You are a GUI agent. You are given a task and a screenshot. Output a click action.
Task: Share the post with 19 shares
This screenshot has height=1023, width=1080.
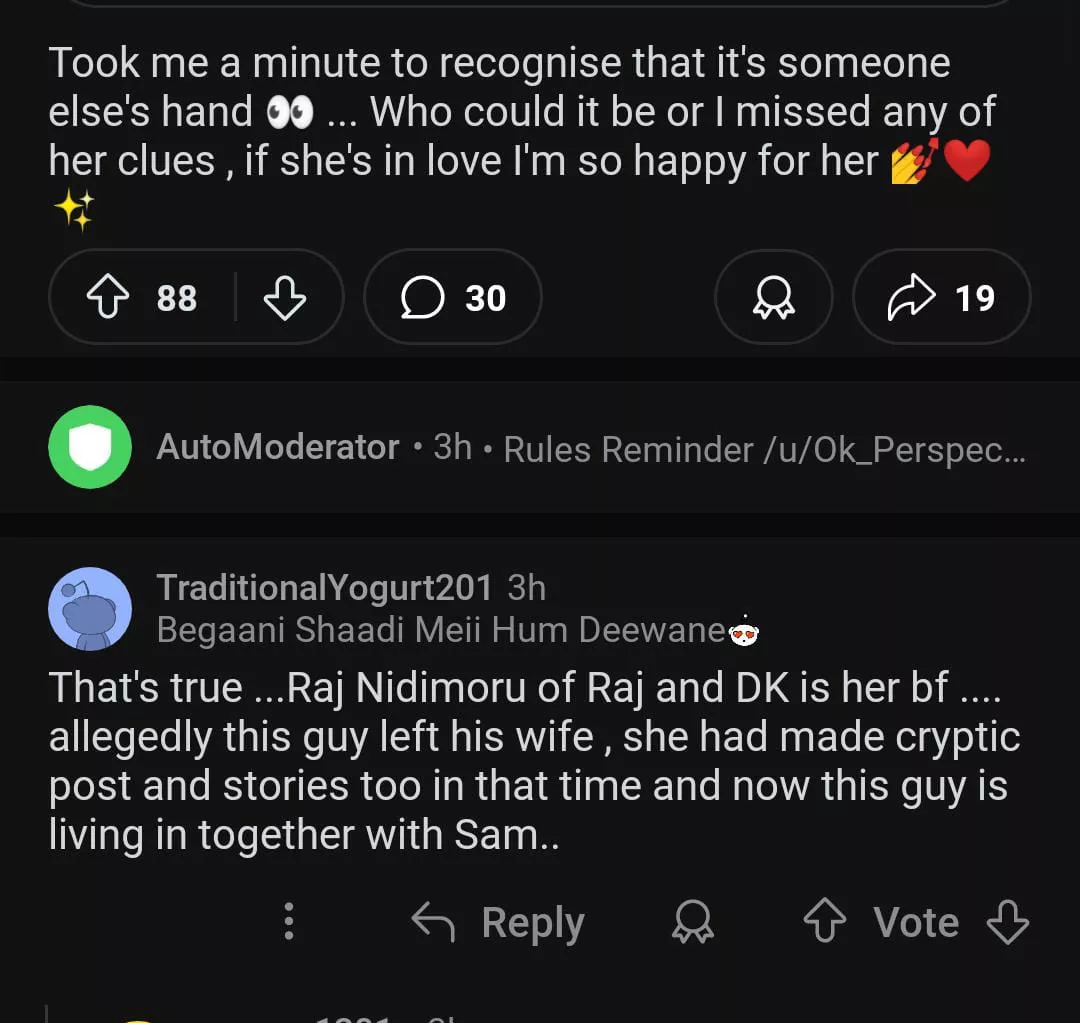pos(941,298)
